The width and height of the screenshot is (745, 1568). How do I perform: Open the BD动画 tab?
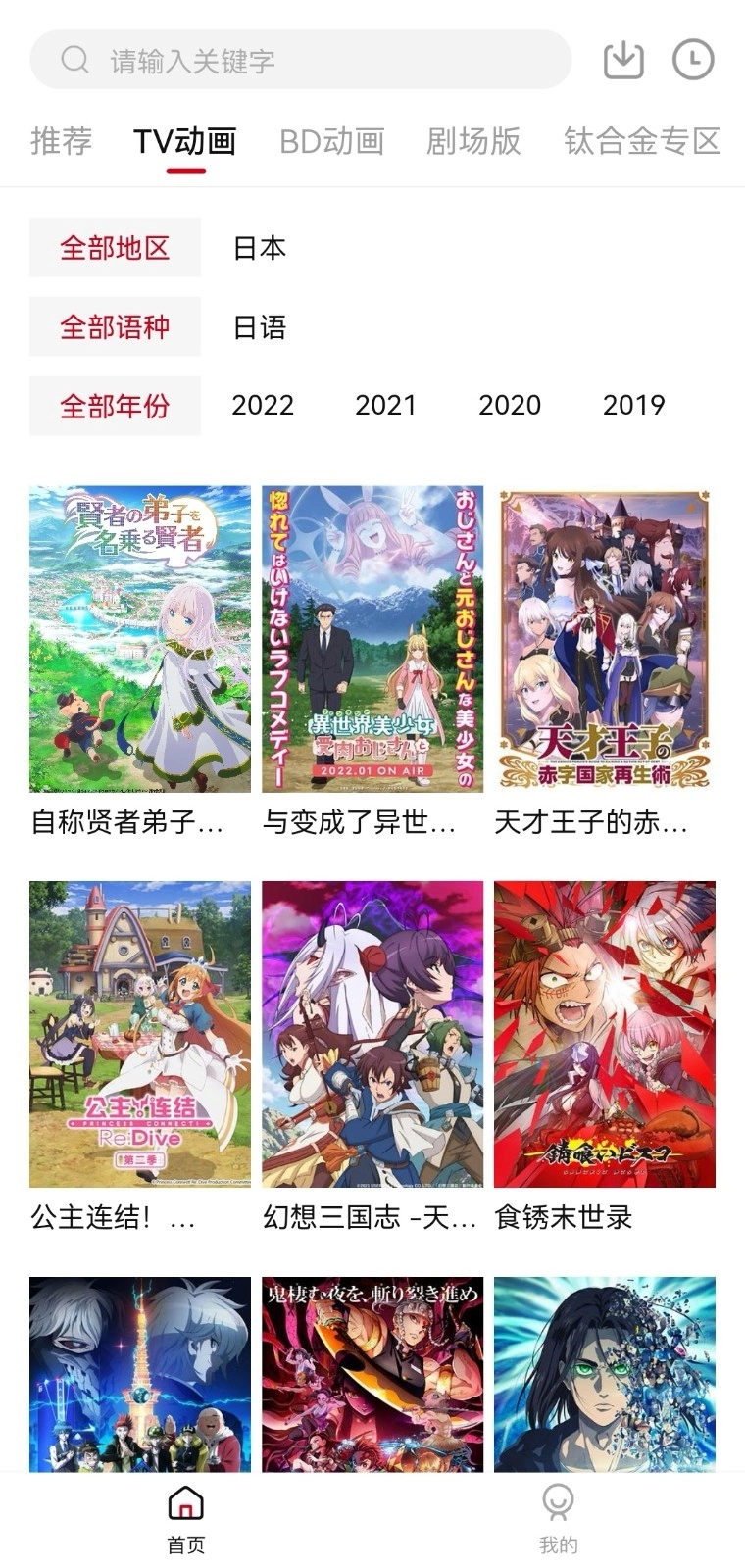[330, 141]
